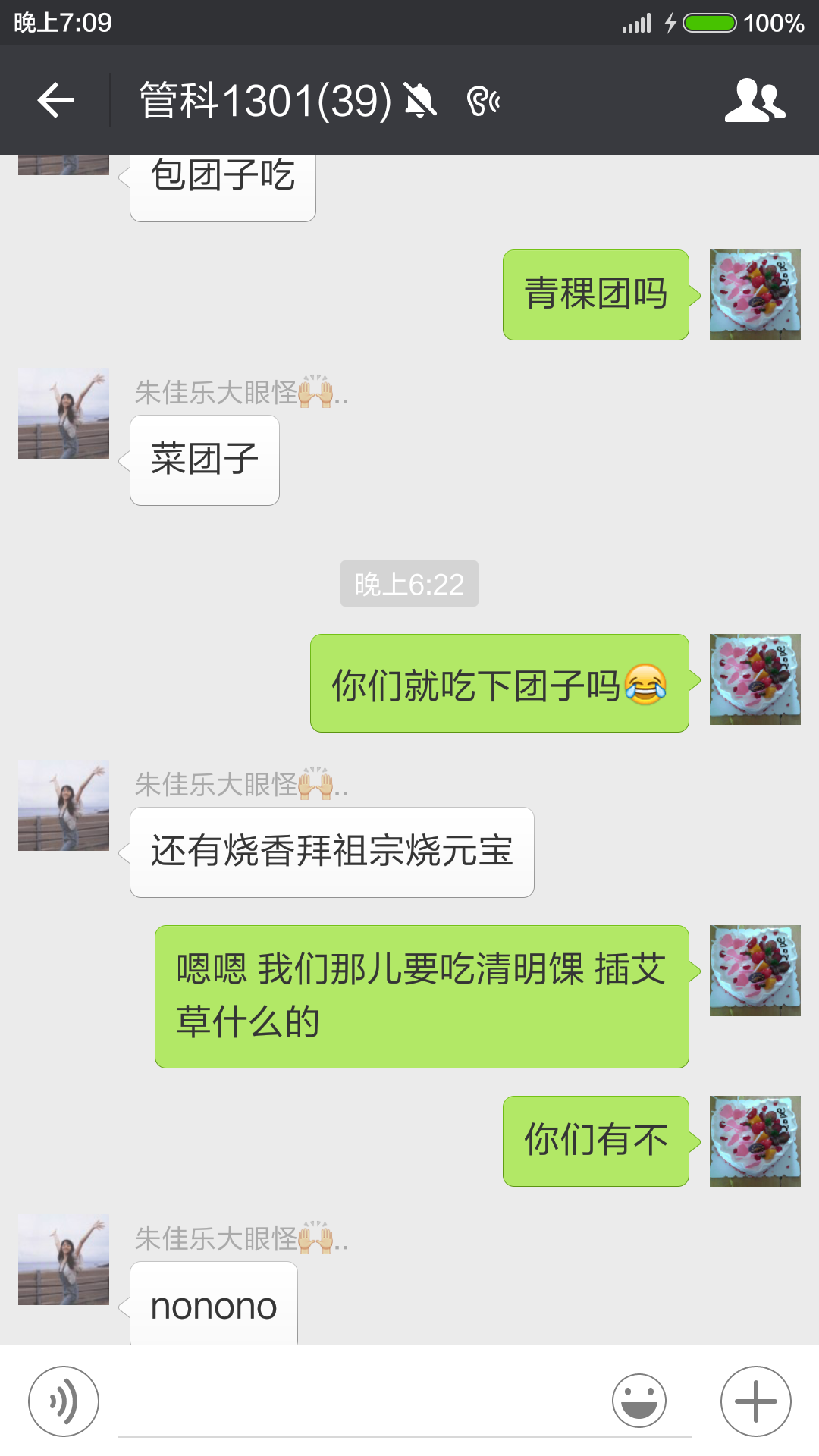Open sender avatar beside 还有烧香拜祖宗烧元宝
This screenshot has width=819, height=1456.
pos(64,805)
